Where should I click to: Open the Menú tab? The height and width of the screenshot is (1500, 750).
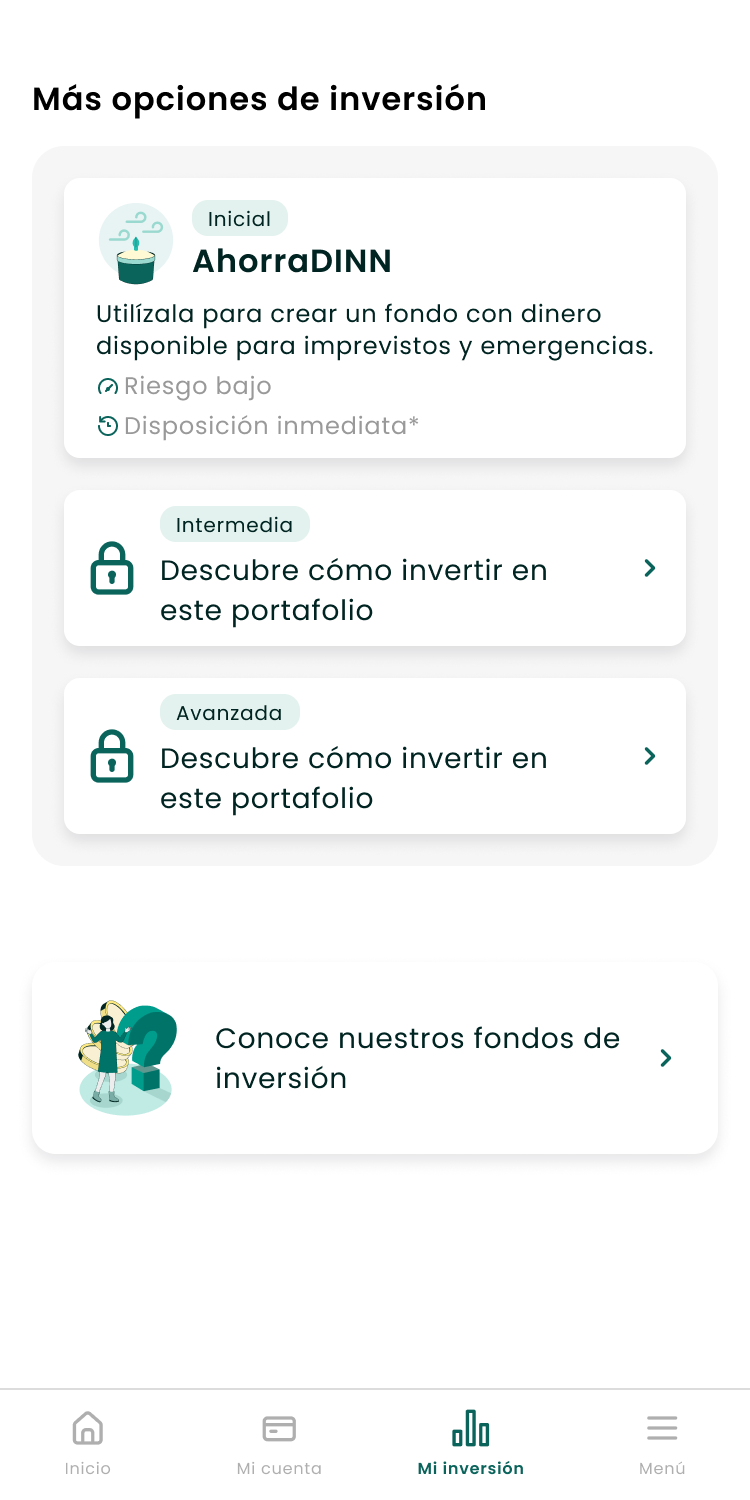click(x=662, y=1442)
